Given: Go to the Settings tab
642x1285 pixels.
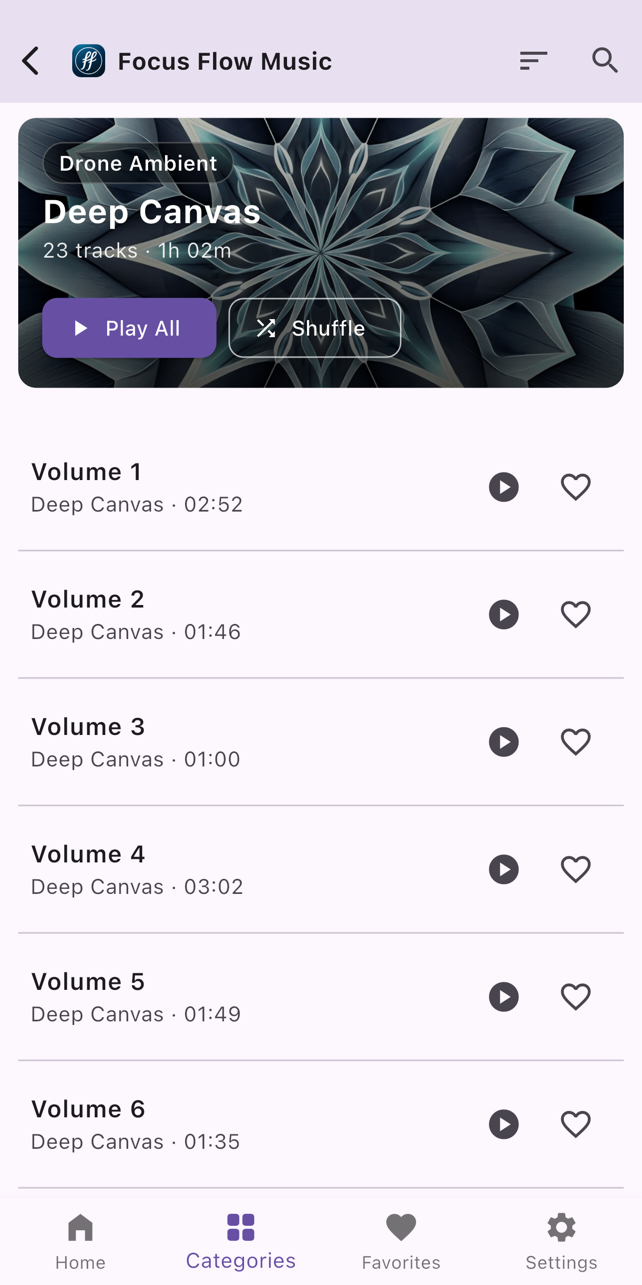Looking at the screenshot, I should [561, 1242].
